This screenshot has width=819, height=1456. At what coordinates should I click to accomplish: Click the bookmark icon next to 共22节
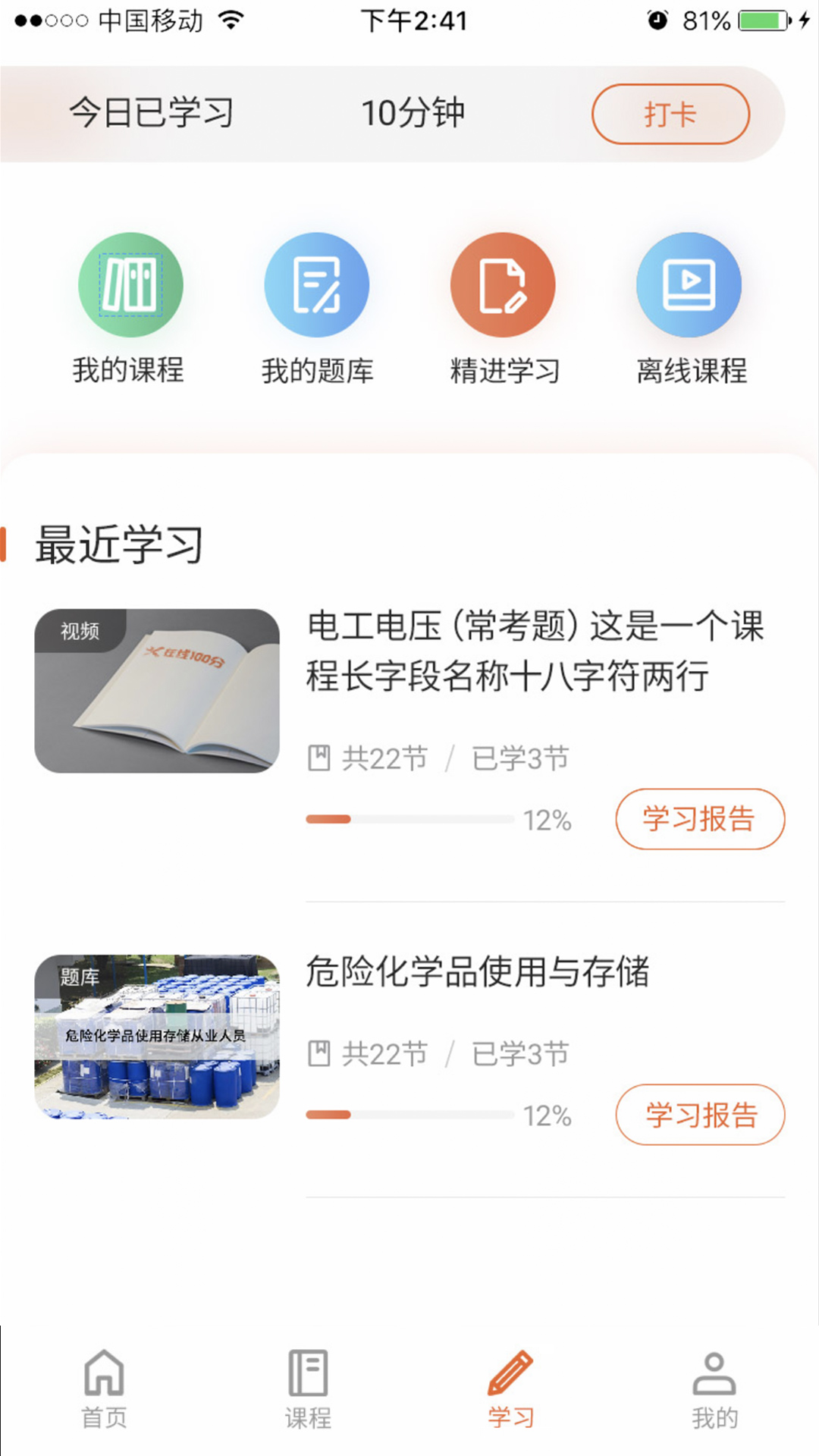coord(321,756)
